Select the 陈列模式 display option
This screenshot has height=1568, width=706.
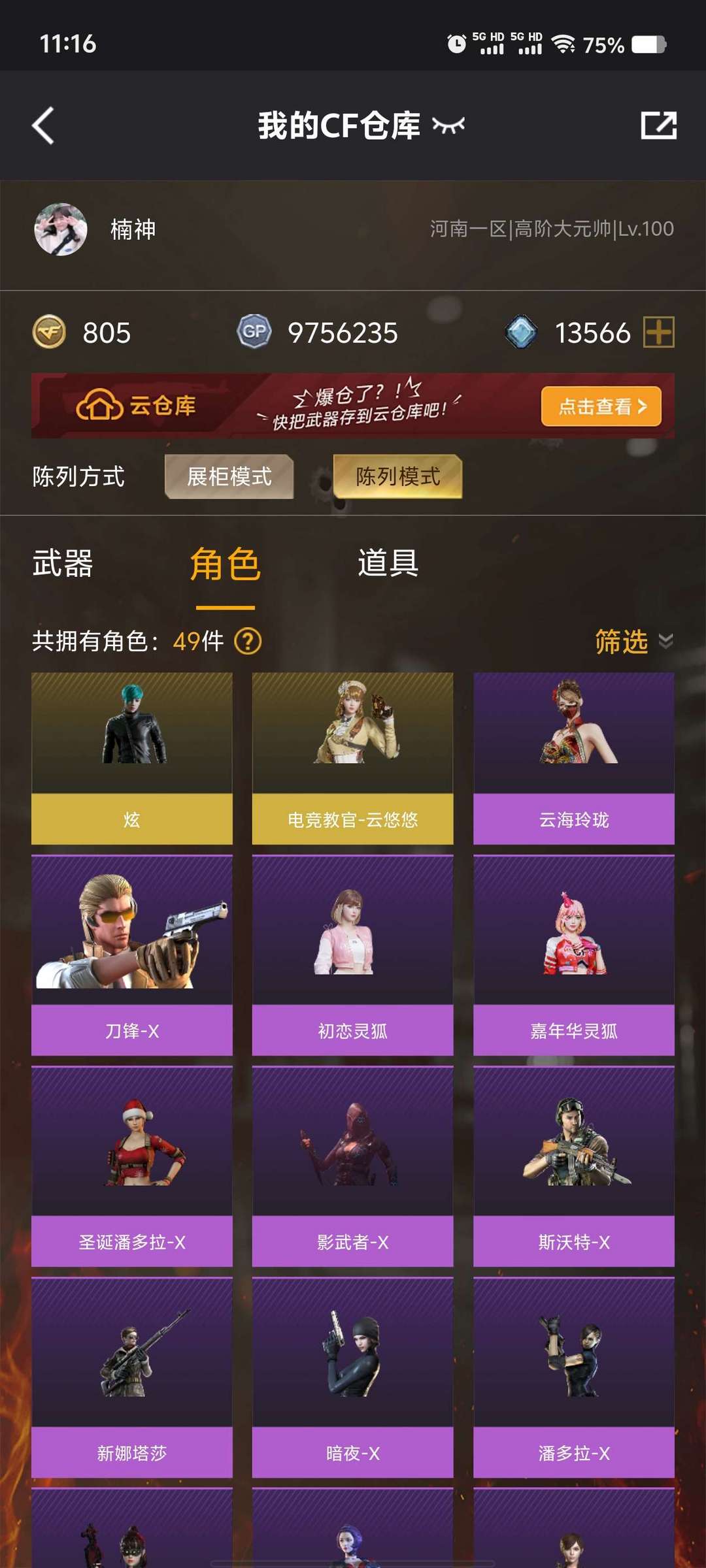(x=397, y=476)
